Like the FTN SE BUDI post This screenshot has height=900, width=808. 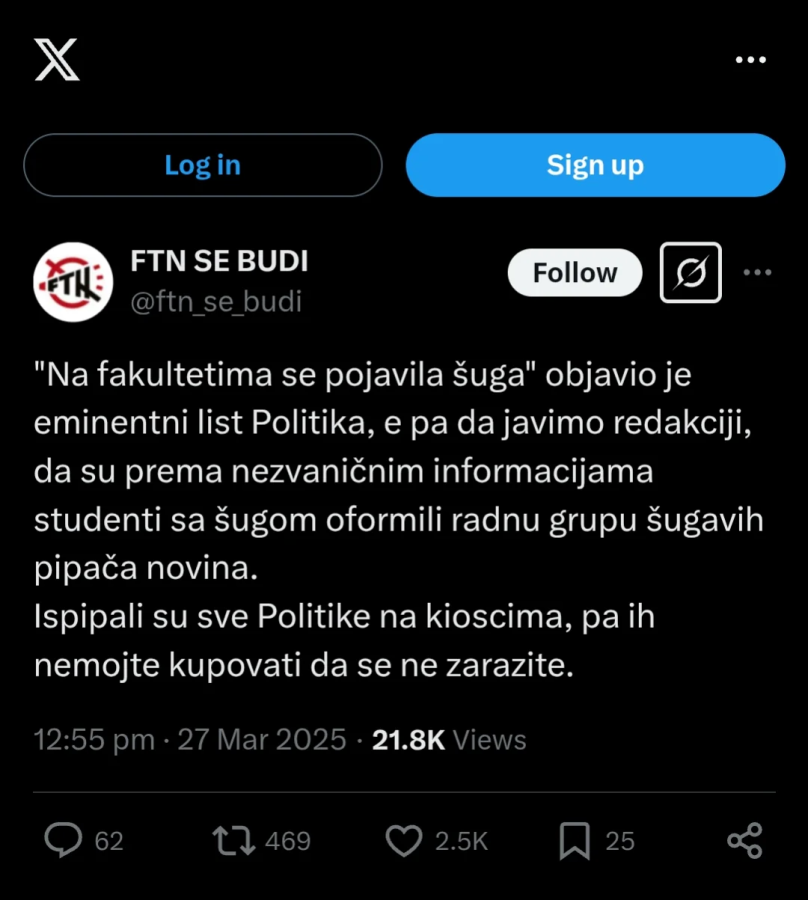tap(404, 841)
